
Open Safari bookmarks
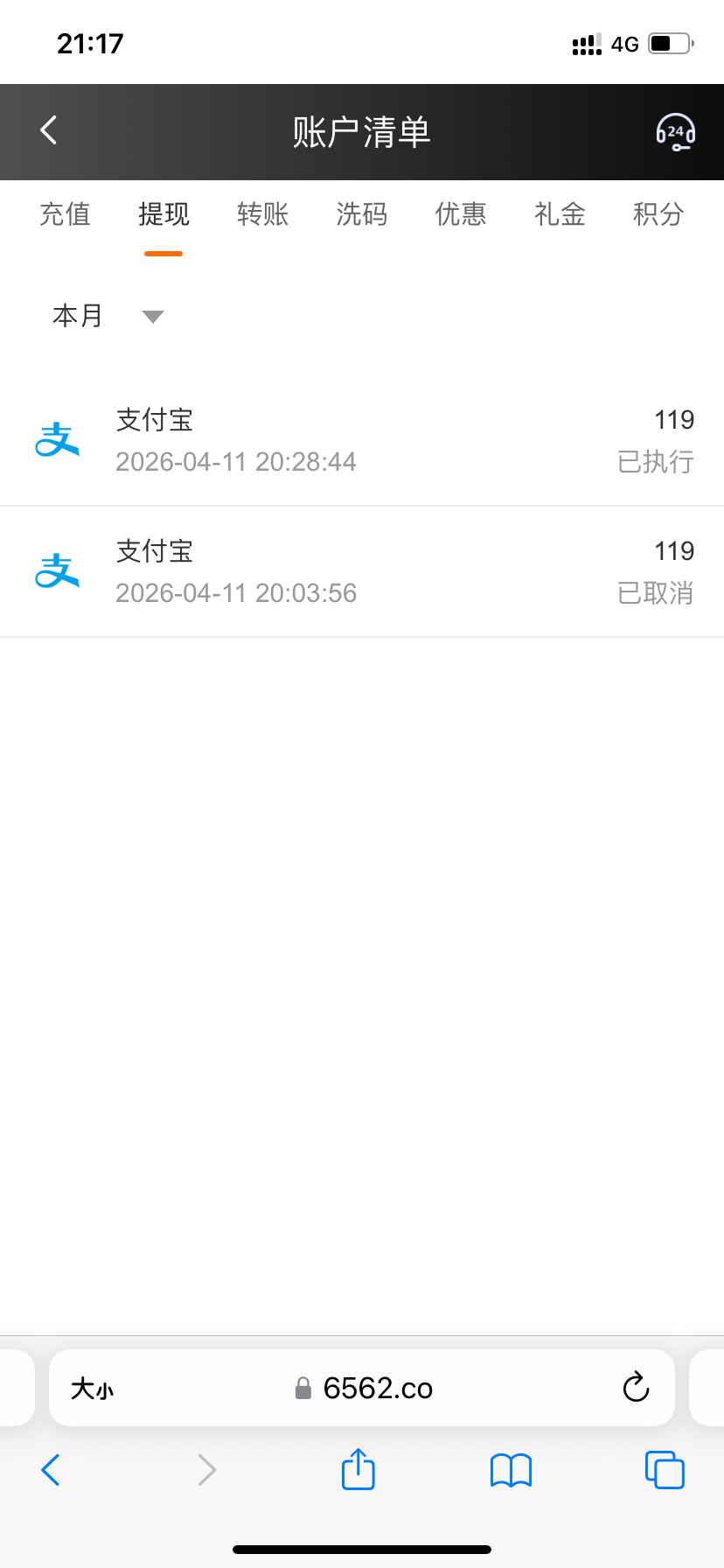click(511, 1470)
